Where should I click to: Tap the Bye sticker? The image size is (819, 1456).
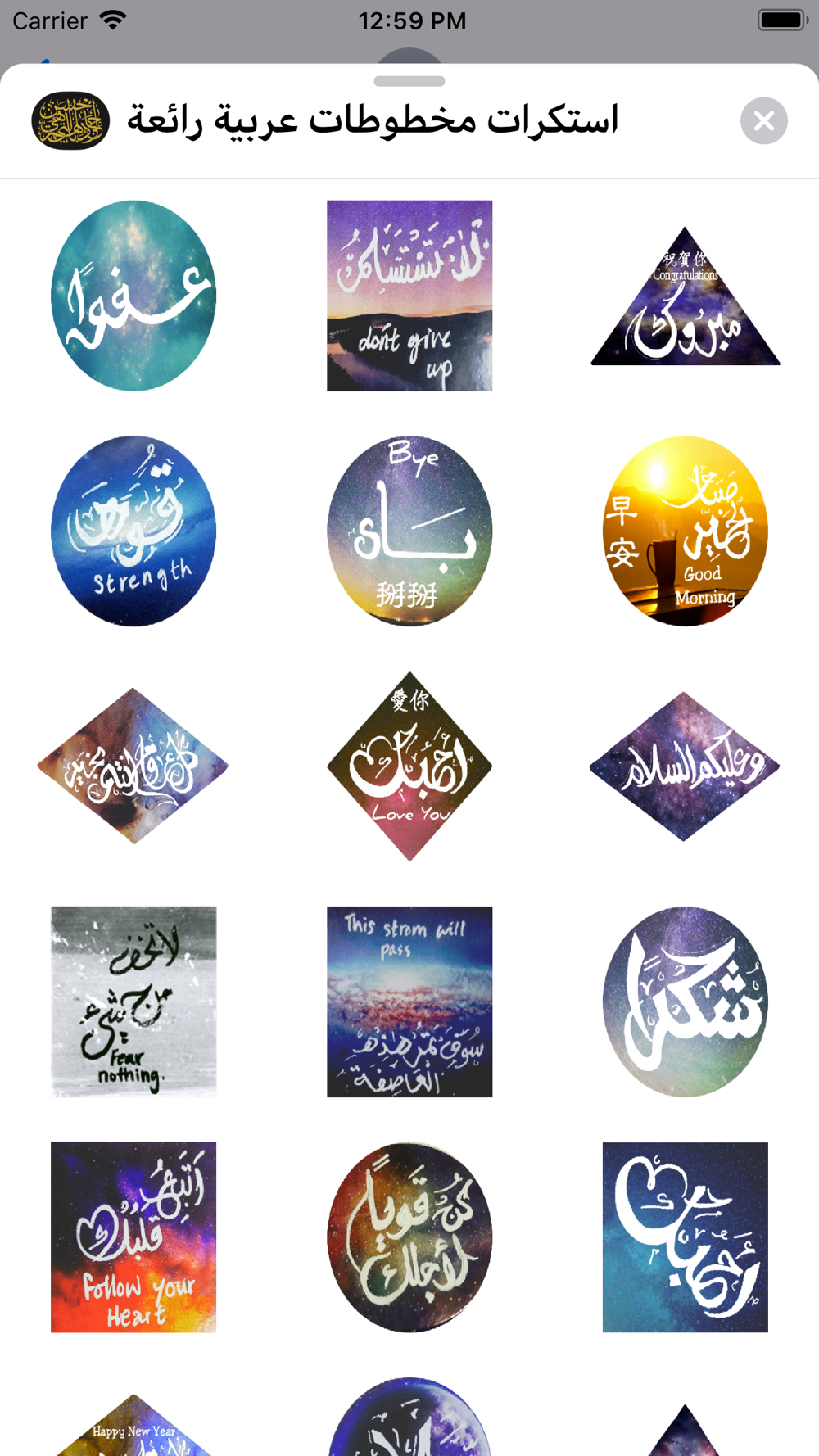coord(409,531)
